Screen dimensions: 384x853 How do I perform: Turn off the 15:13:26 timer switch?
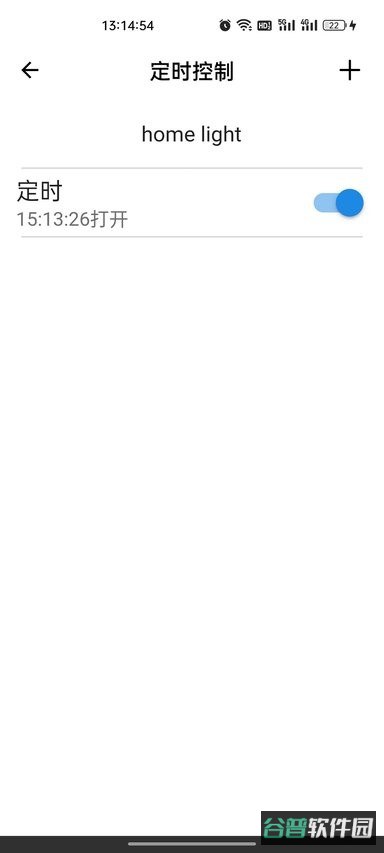(338, 203)
